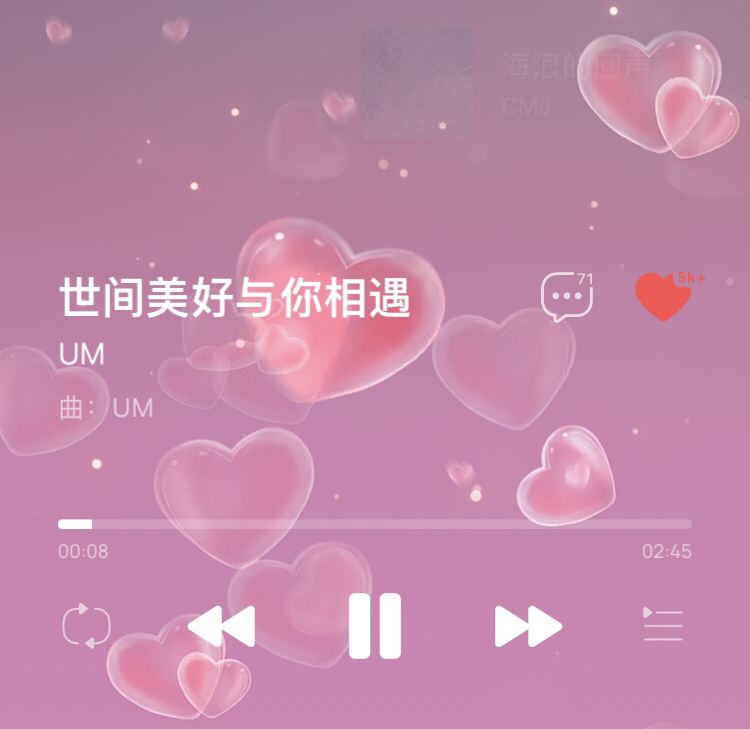Seek on the playback progress bar
The height and width of the screenshot is (729, 750).
click(x=375, y=524)
